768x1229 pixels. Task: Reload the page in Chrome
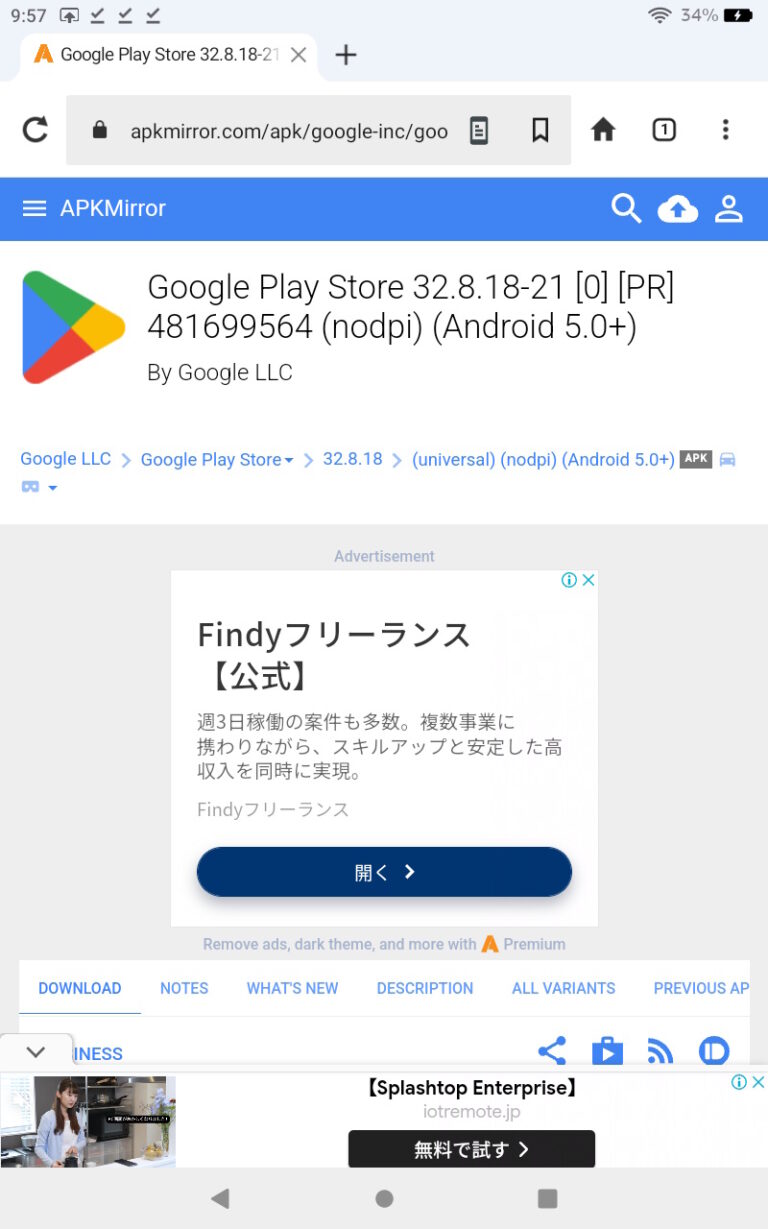(x=34, y=130)
